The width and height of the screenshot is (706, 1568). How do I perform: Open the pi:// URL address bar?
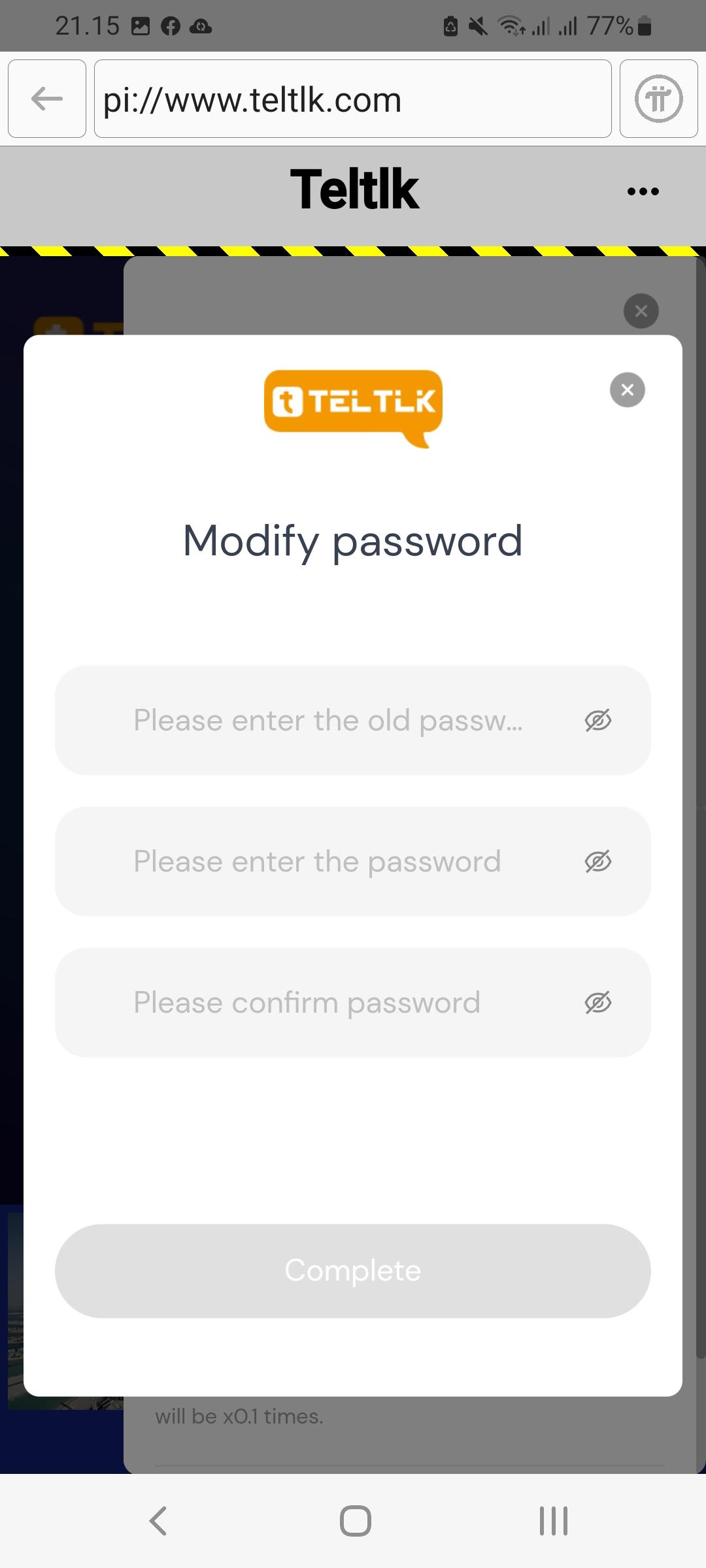pos(352,99)
